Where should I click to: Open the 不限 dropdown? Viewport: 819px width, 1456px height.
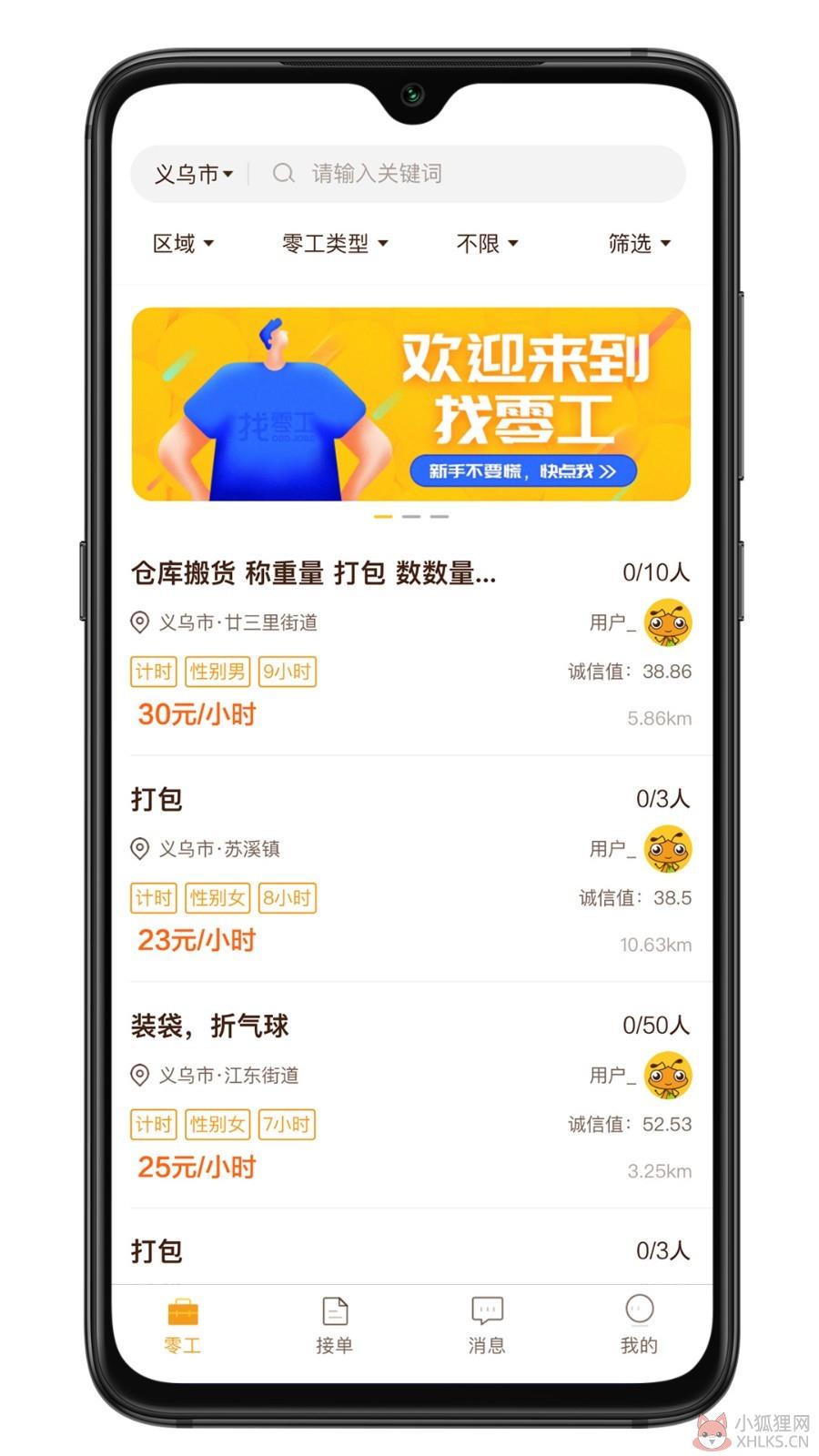pyautogui.click(x=487, y=243)
